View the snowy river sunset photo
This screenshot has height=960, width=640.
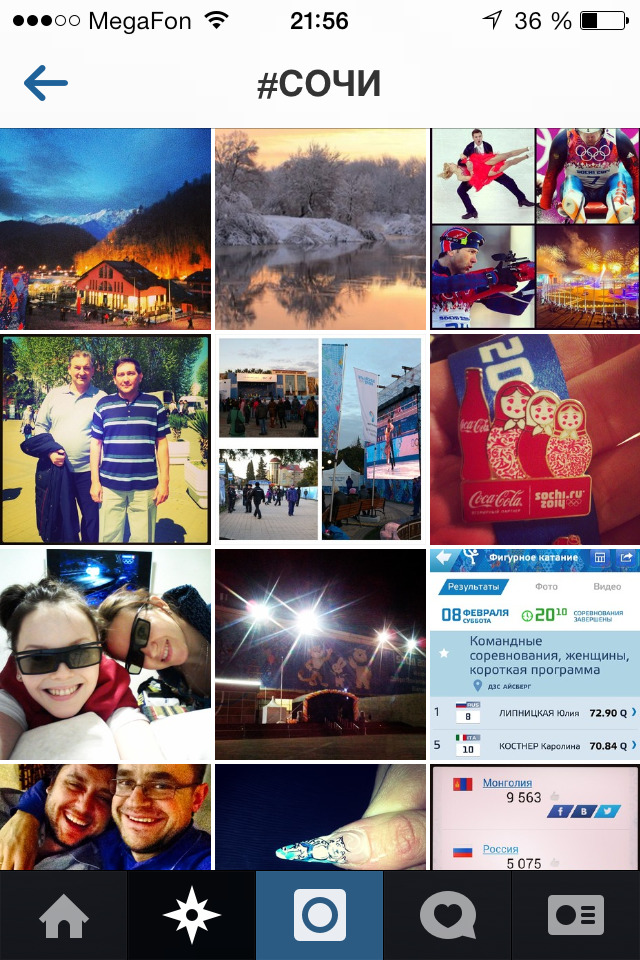tap(320, 229)
